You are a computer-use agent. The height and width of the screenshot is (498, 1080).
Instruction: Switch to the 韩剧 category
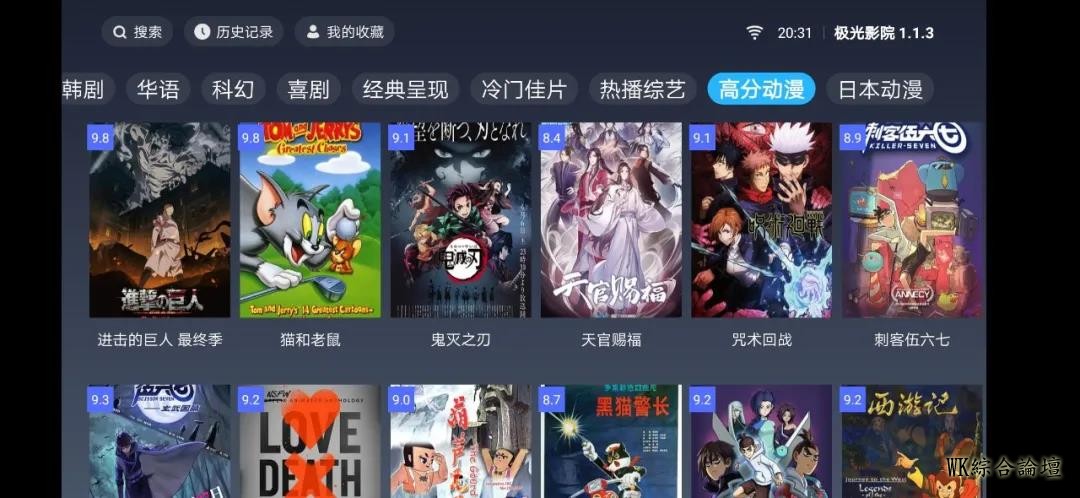pos(86,89)
